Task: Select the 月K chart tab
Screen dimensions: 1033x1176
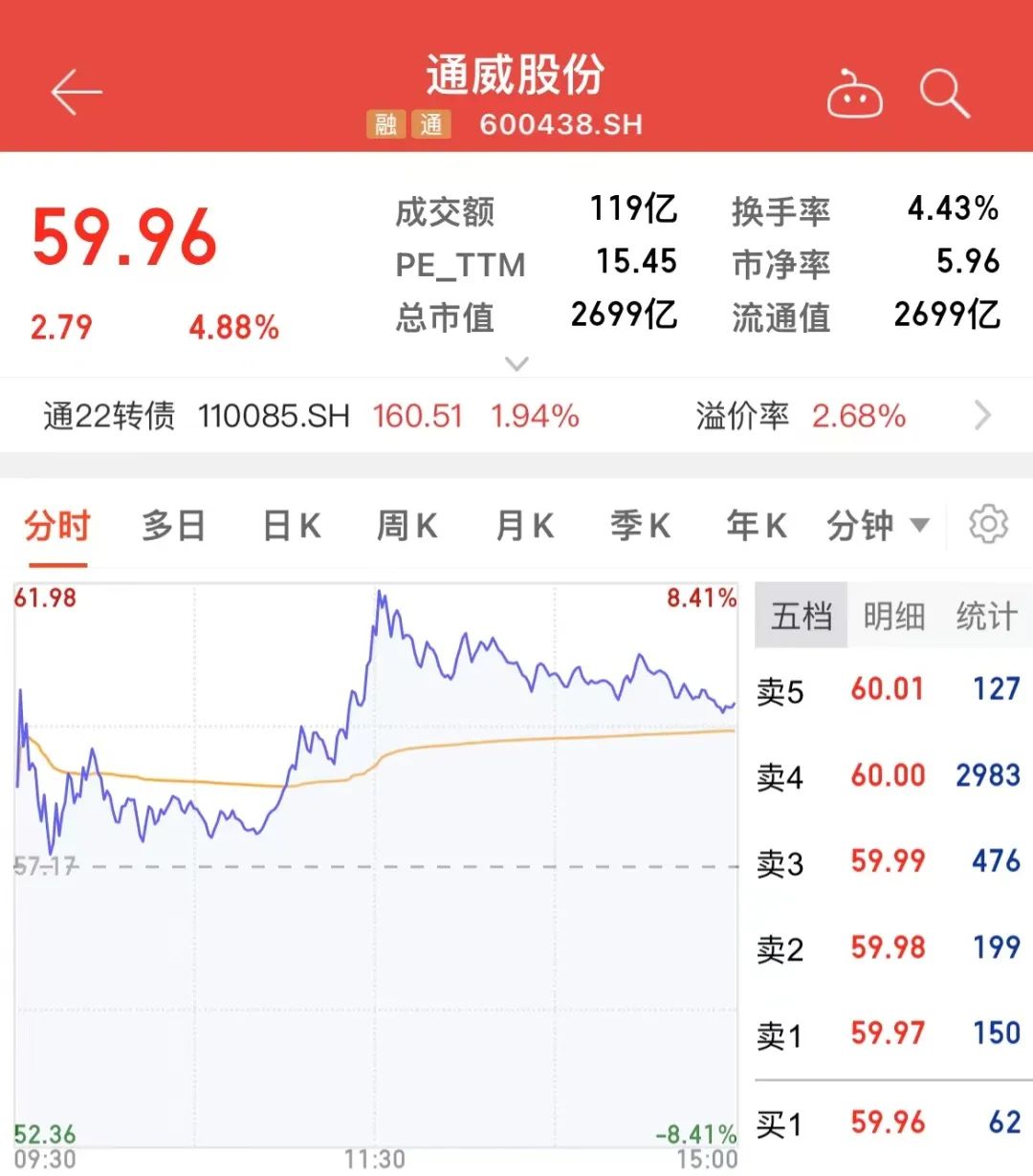Action: tap(524, 526)
